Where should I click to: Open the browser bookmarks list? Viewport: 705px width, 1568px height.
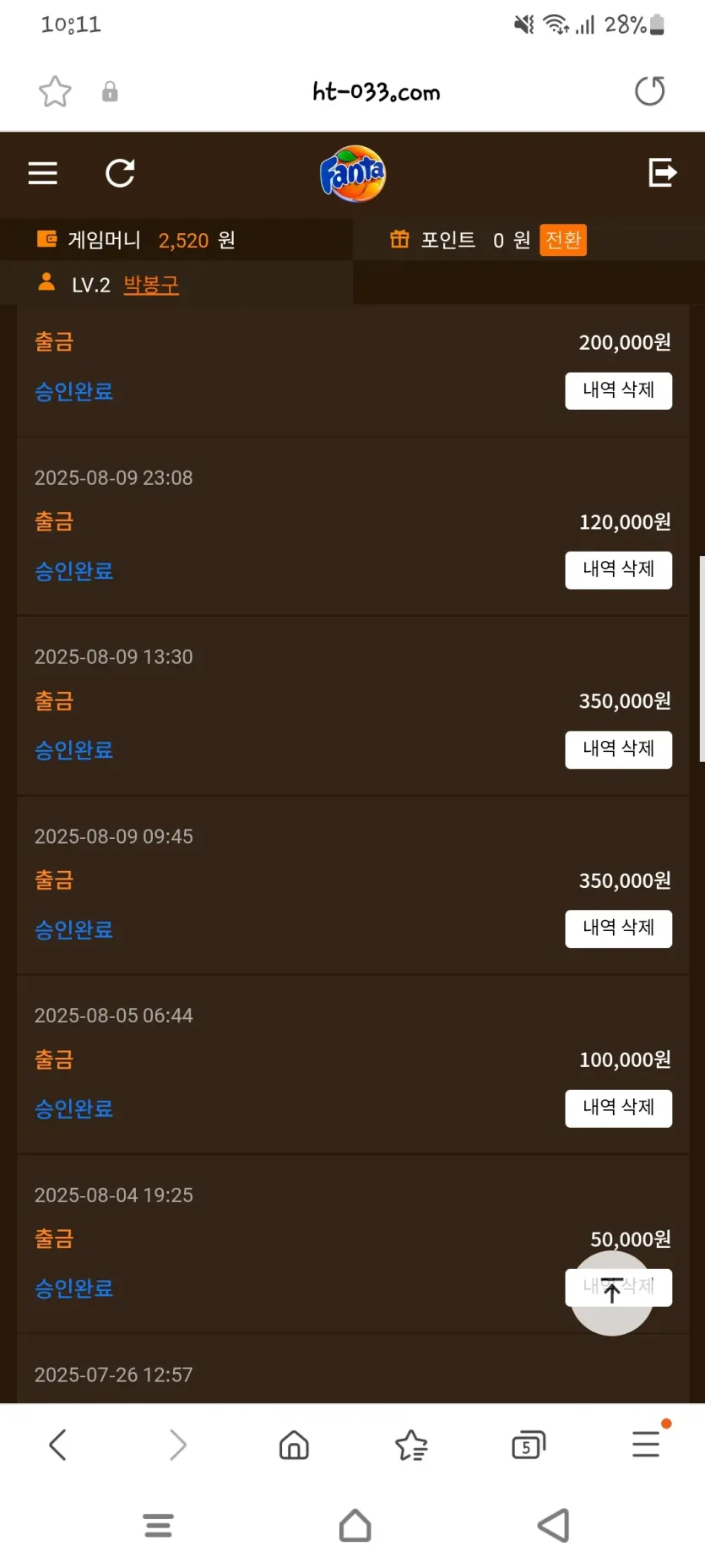coord(411,1445)
